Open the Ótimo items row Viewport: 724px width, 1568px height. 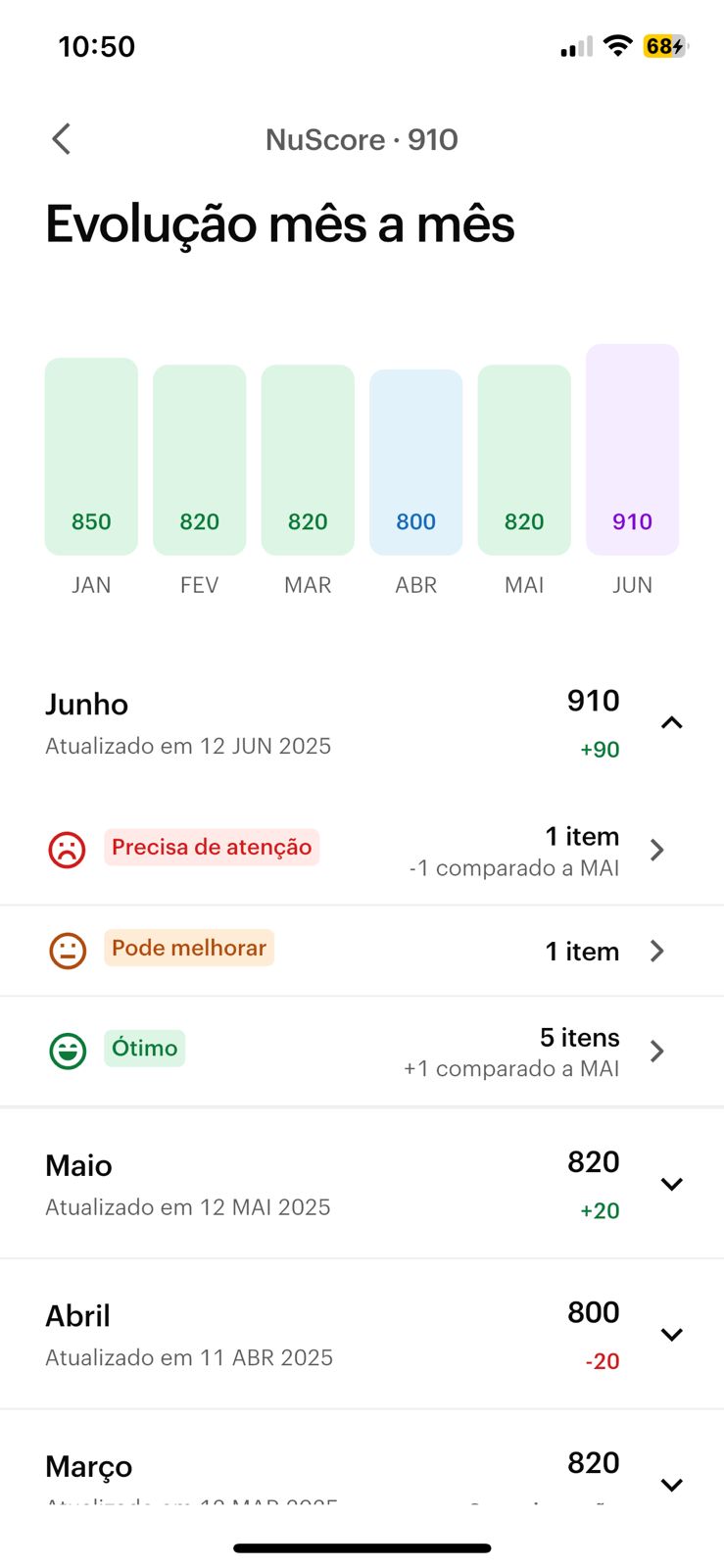[x=362, y=1052]
